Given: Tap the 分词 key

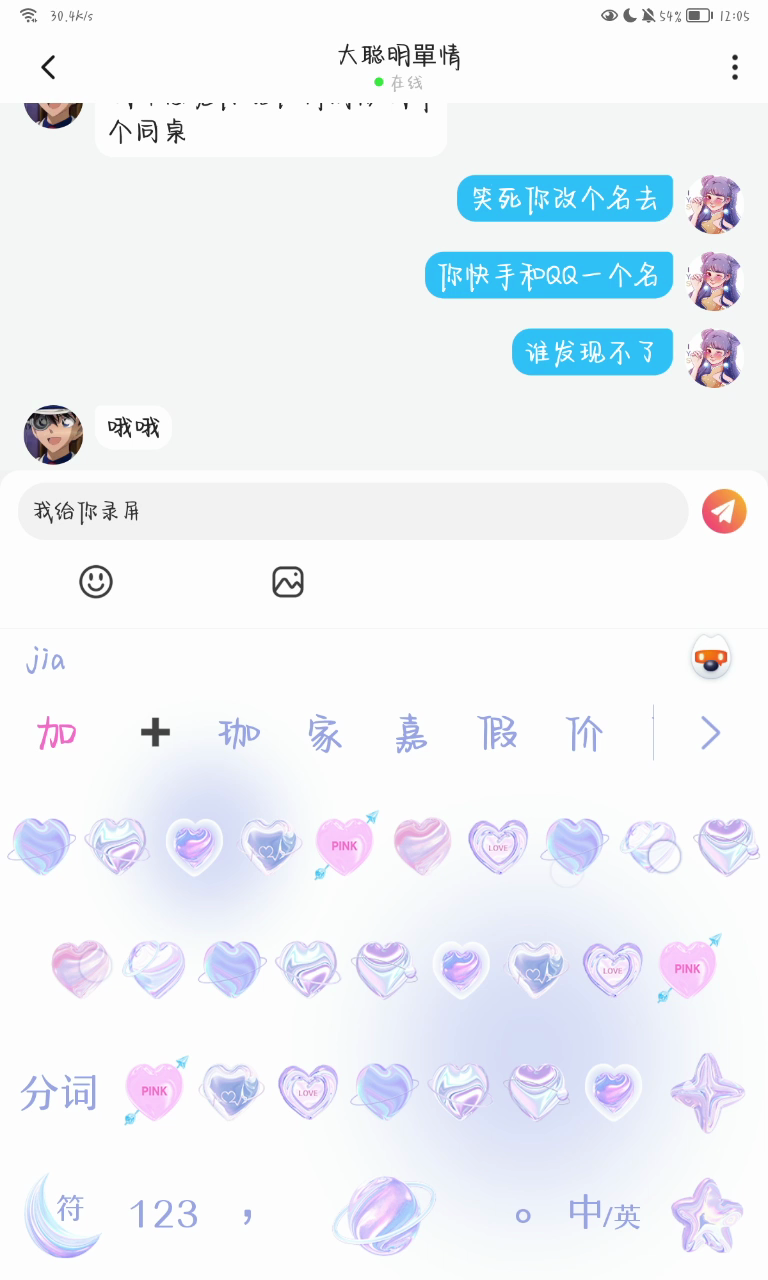Looking at the screenshot, I should click(x=59, y=1092).
